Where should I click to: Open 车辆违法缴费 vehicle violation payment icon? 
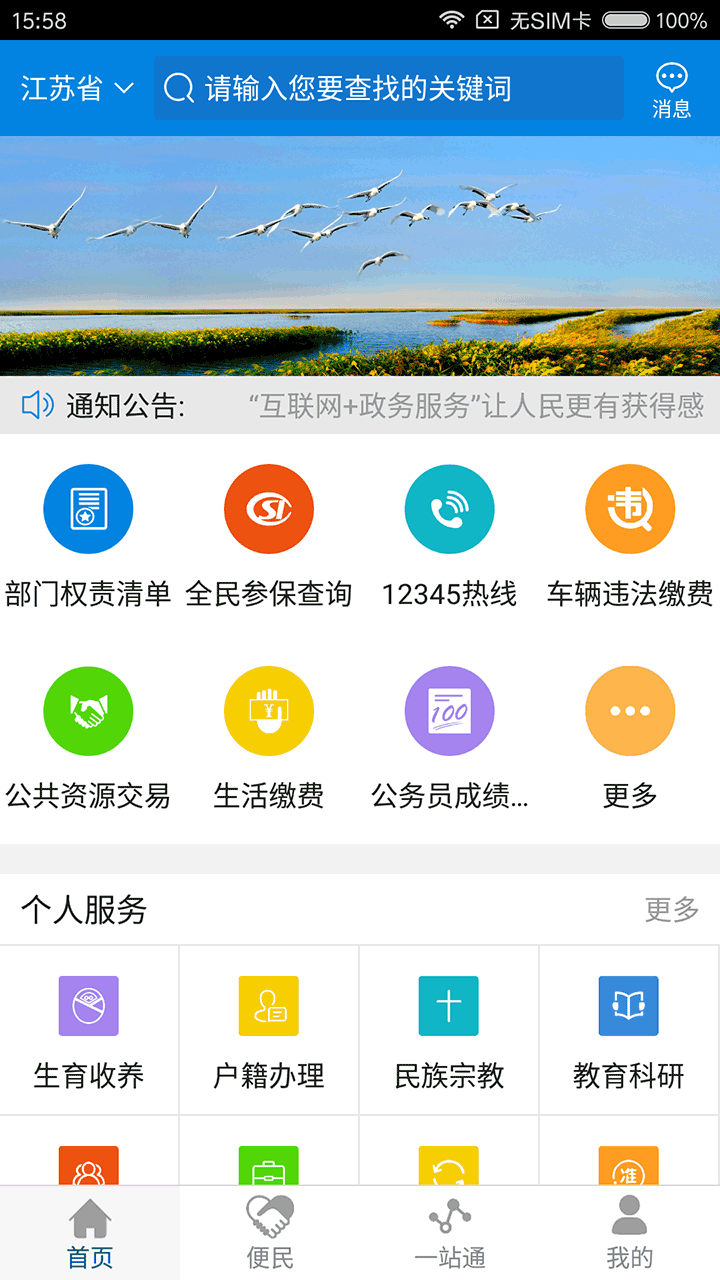[x=629, y=508]
